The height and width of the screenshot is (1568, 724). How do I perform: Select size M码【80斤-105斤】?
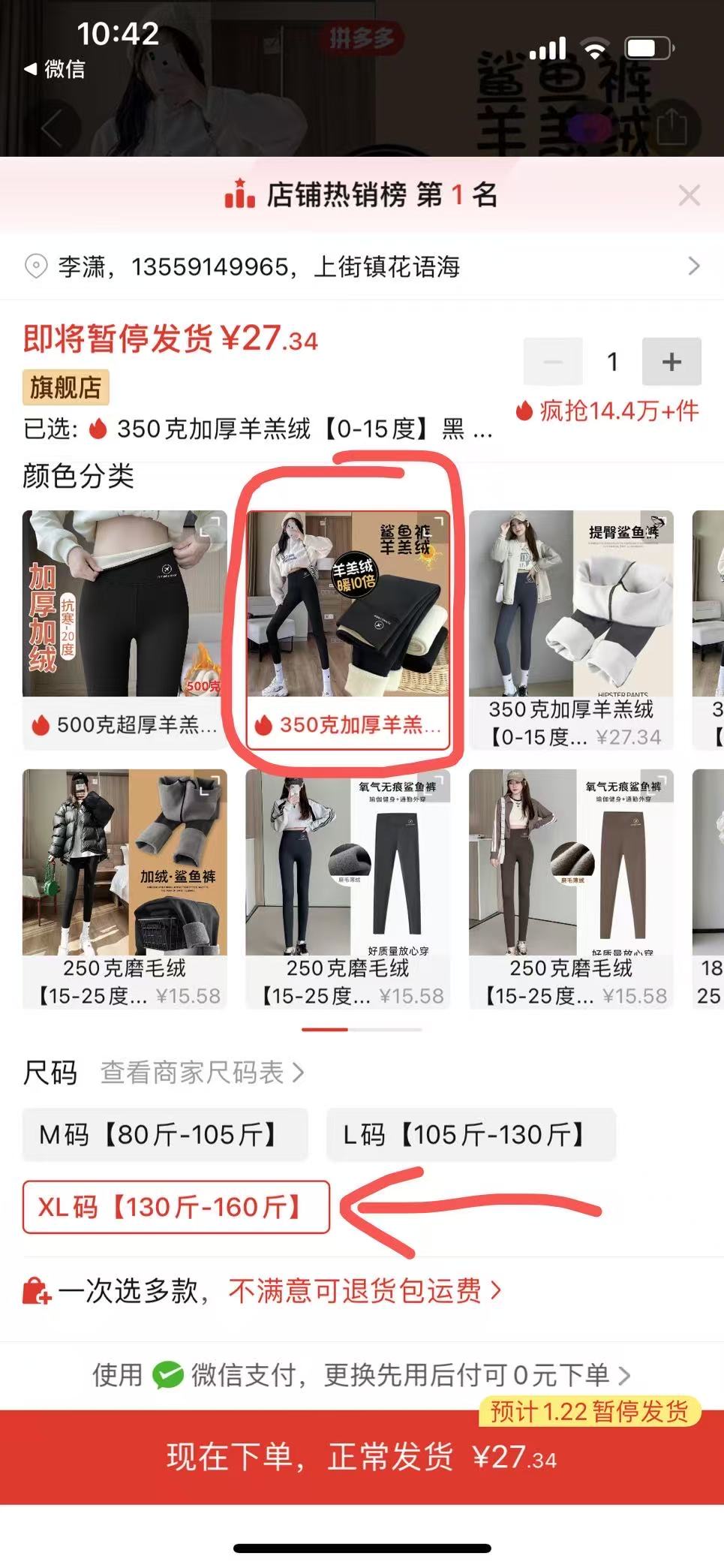click(x=164, y=1134)
